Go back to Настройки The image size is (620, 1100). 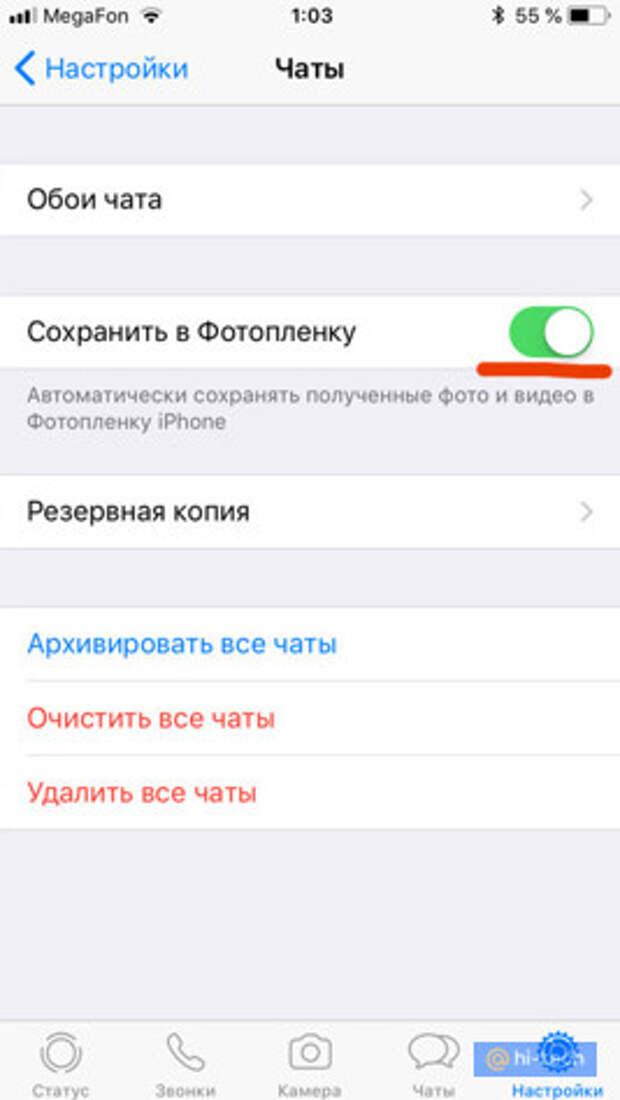tap(101, 69)
